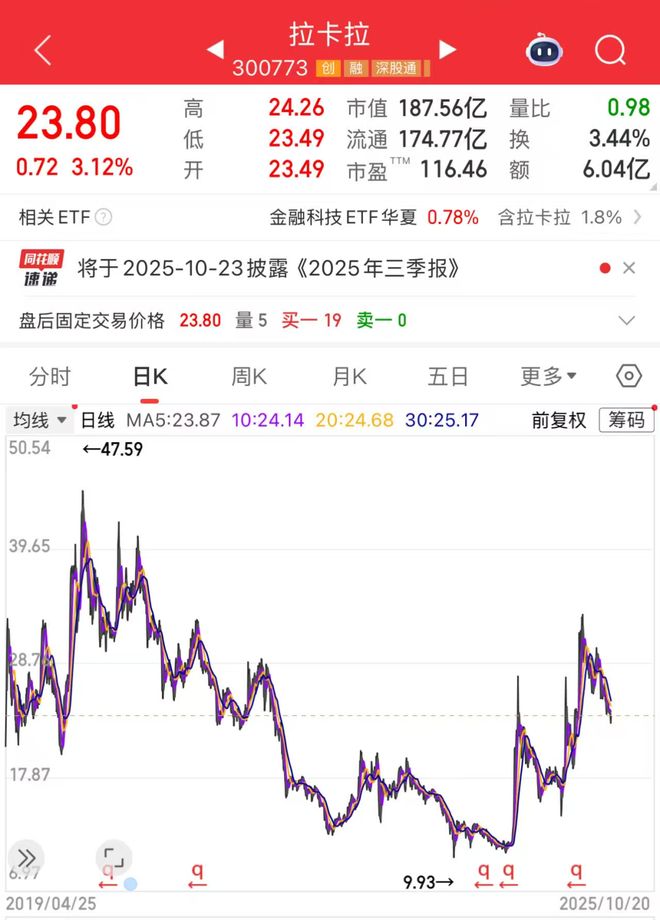Change the 前复权 adjustment setting

[558, 421]
